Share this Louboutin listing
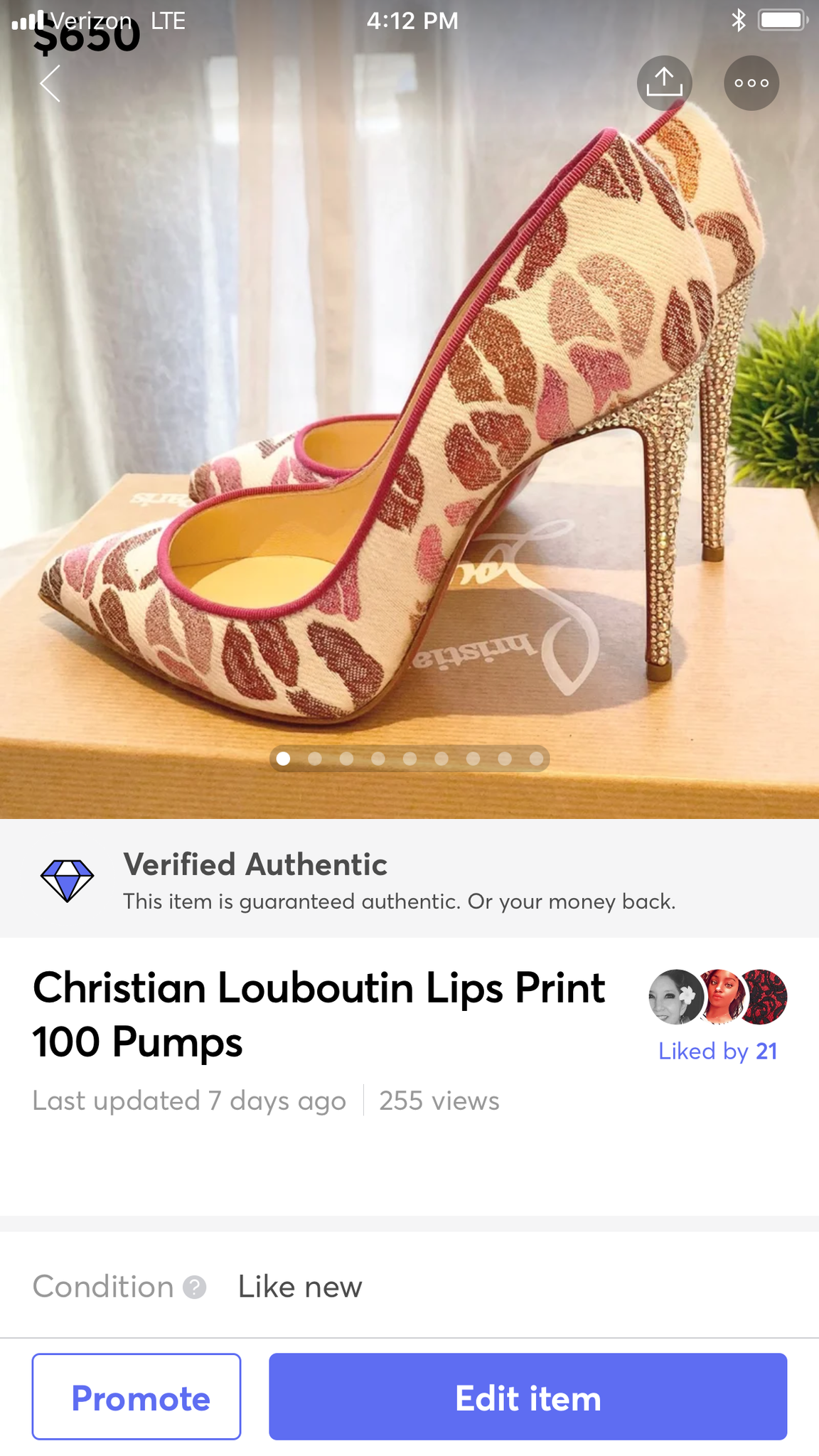 664,83
